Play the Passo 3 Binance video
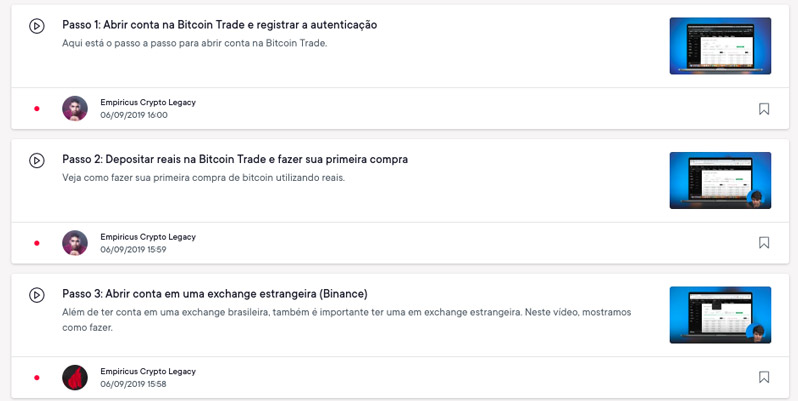Viewport: 798px width, 401px height. pyautogui.click(x=37, y=295)
